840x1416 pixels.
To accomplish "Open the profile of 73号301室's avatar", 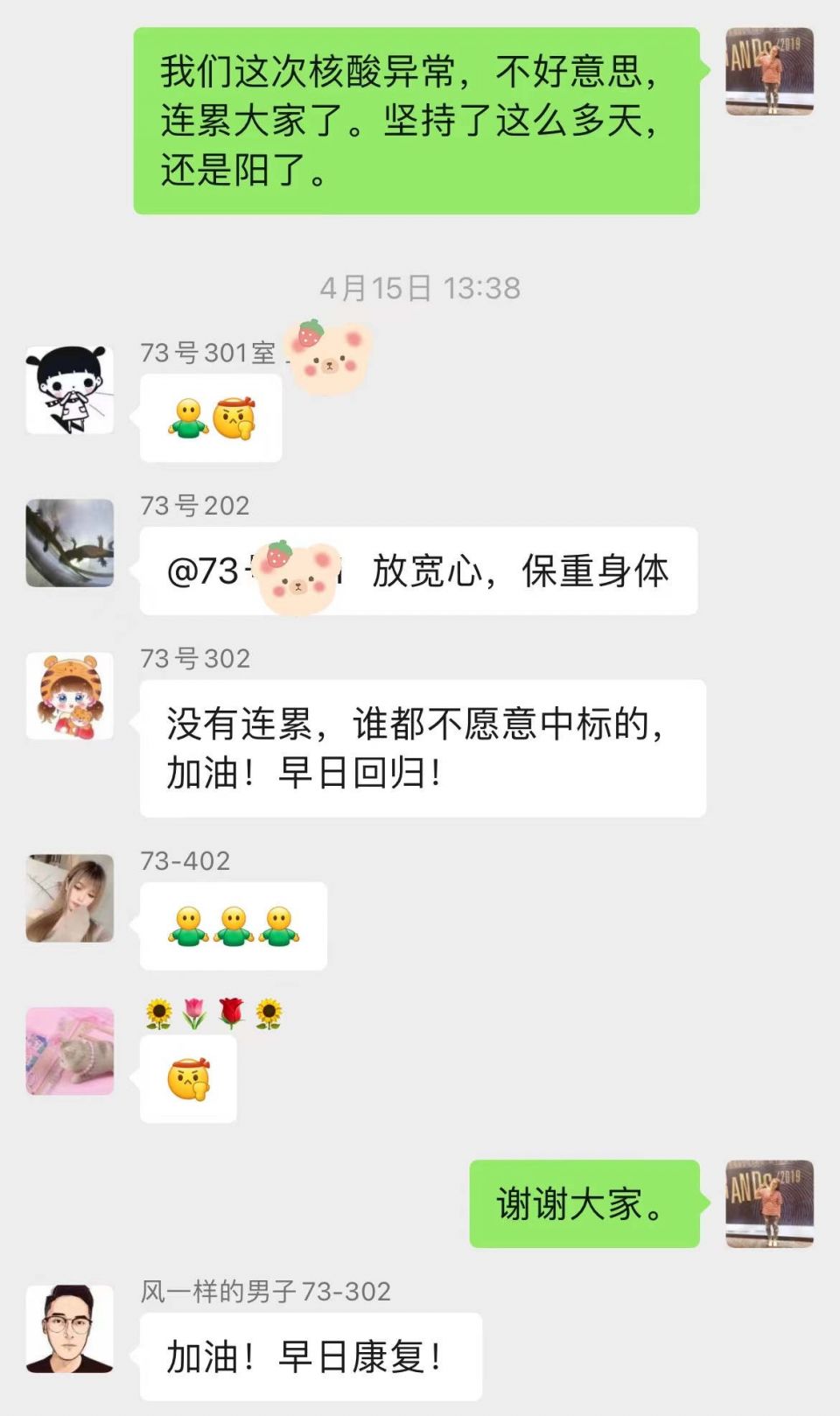I will [70, 390].
